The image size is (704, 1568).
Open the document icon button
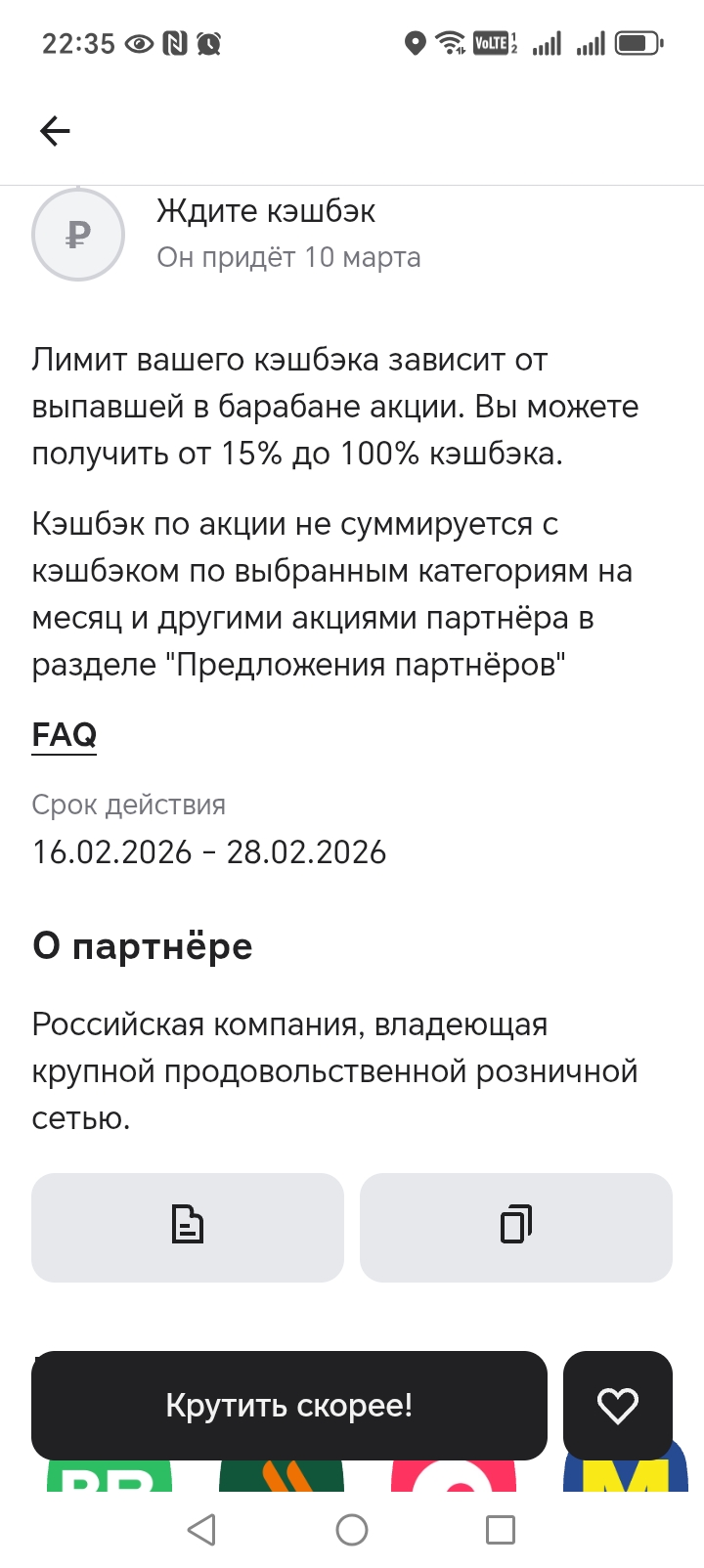[188, 1227]
